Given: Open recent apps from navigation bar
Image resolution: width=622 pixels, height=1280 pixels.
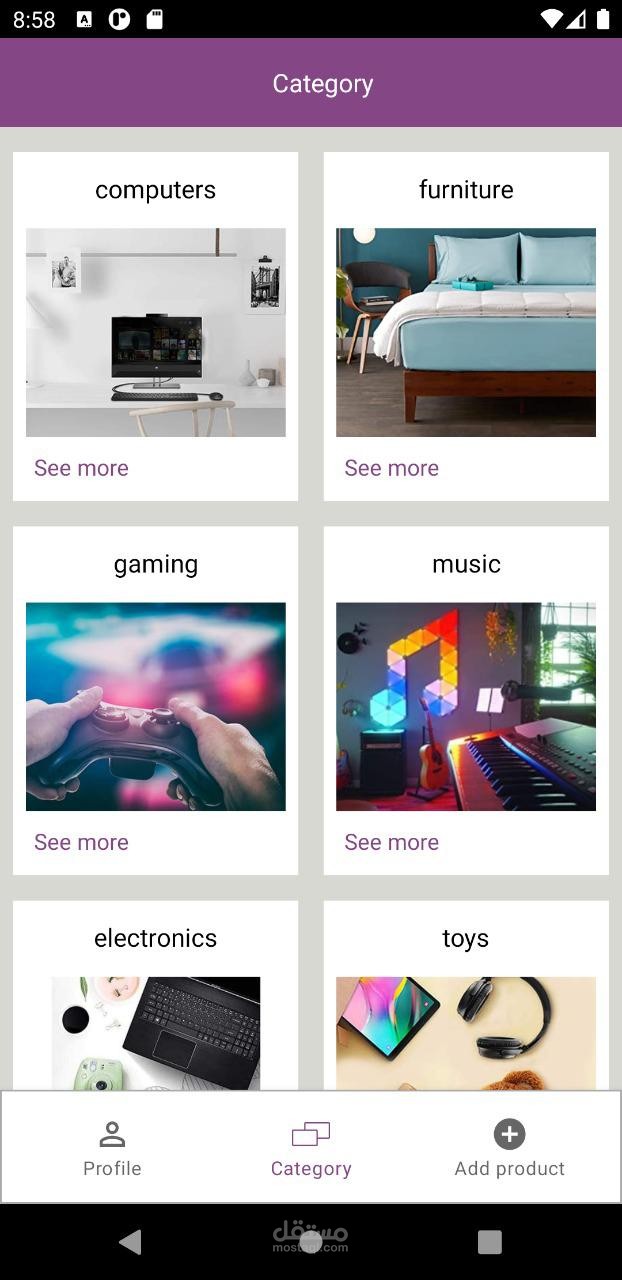Looking at the screenshot, I should [489, 1242].
